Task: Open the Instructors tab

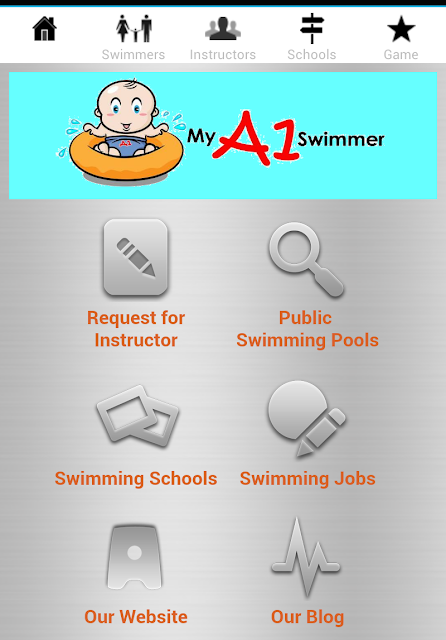Action: click(x=223, y=35)
